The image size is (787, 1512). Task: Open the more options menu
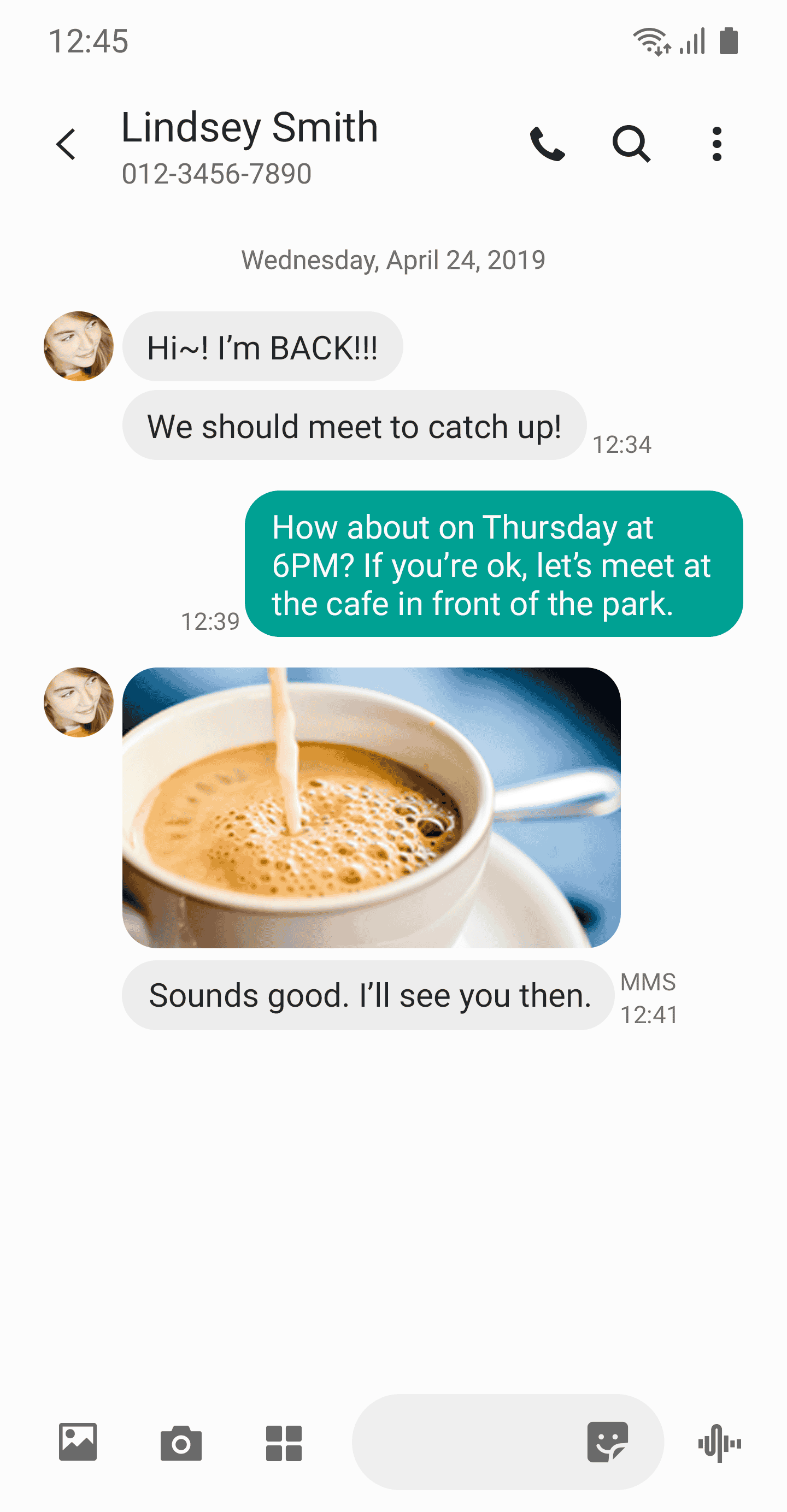716,144
